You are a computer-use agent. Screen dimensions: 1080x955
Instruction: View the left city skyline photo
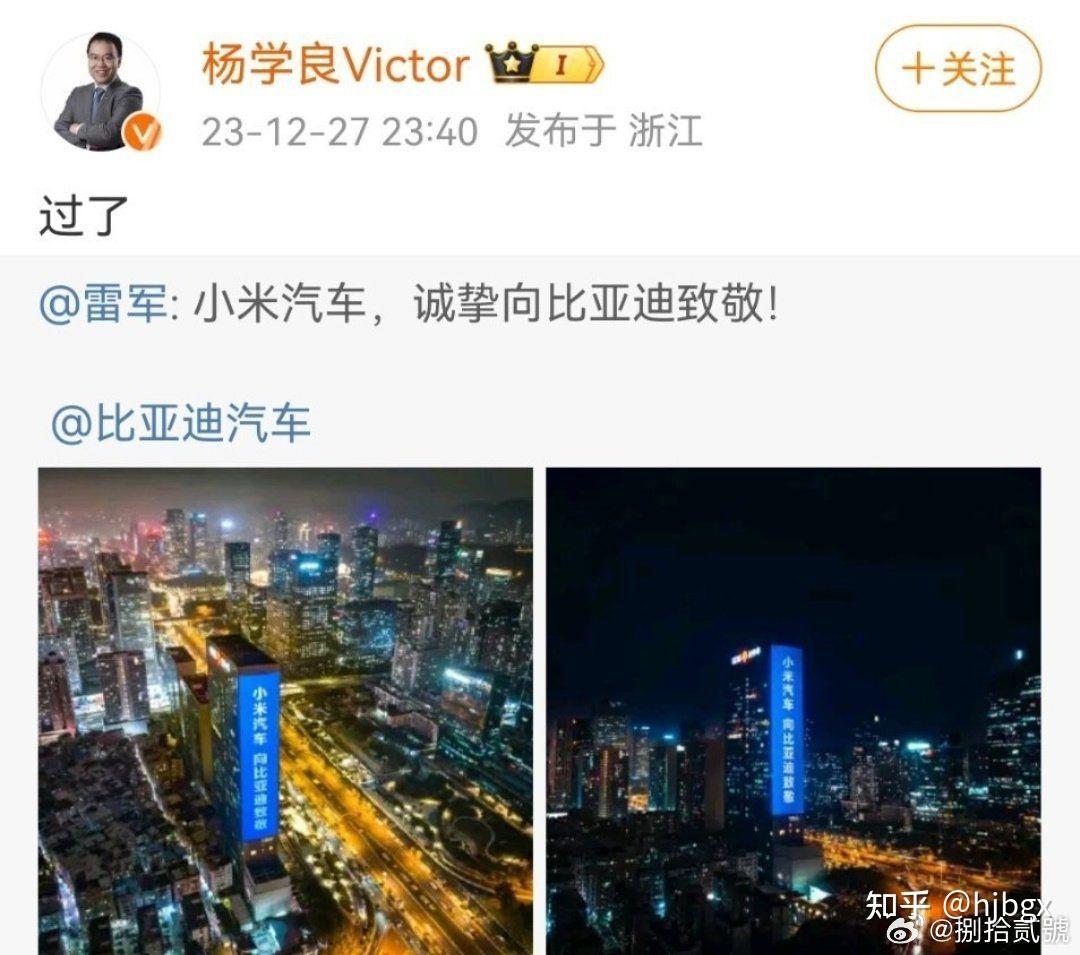point(285,710)
